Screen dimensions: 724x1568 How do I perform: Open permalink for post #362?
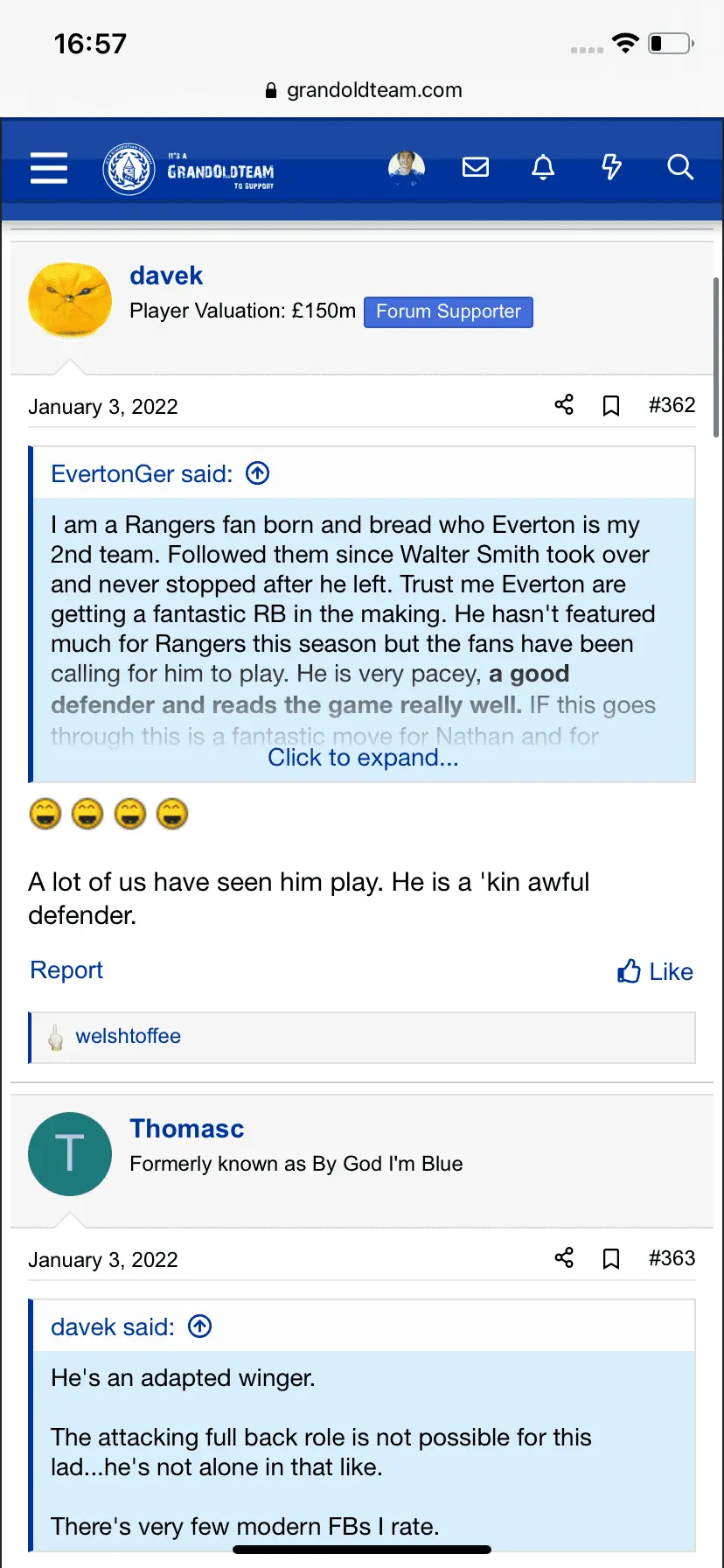[x=672, y=405]
